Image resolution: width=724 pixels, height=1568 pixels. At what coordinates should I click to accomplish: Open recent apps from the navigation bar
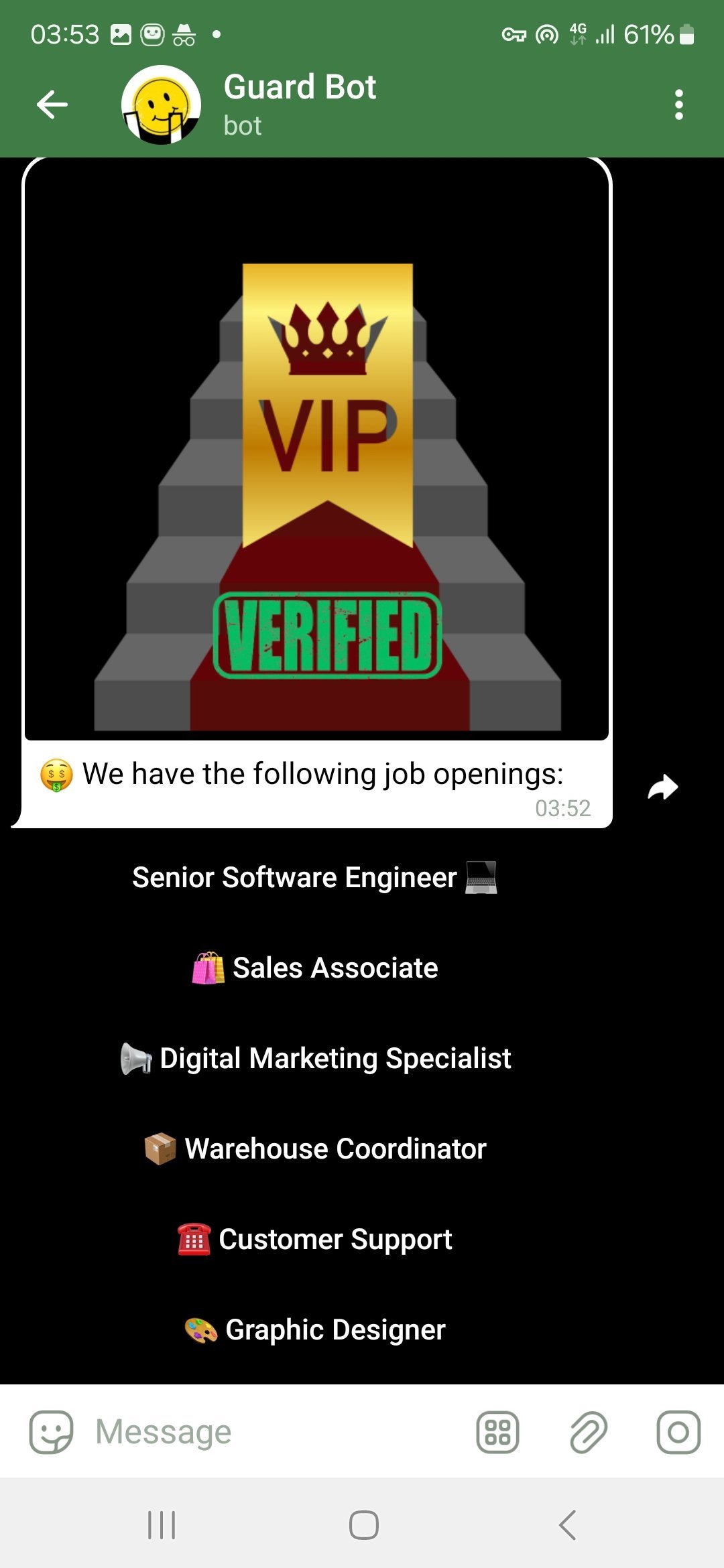162,1525
